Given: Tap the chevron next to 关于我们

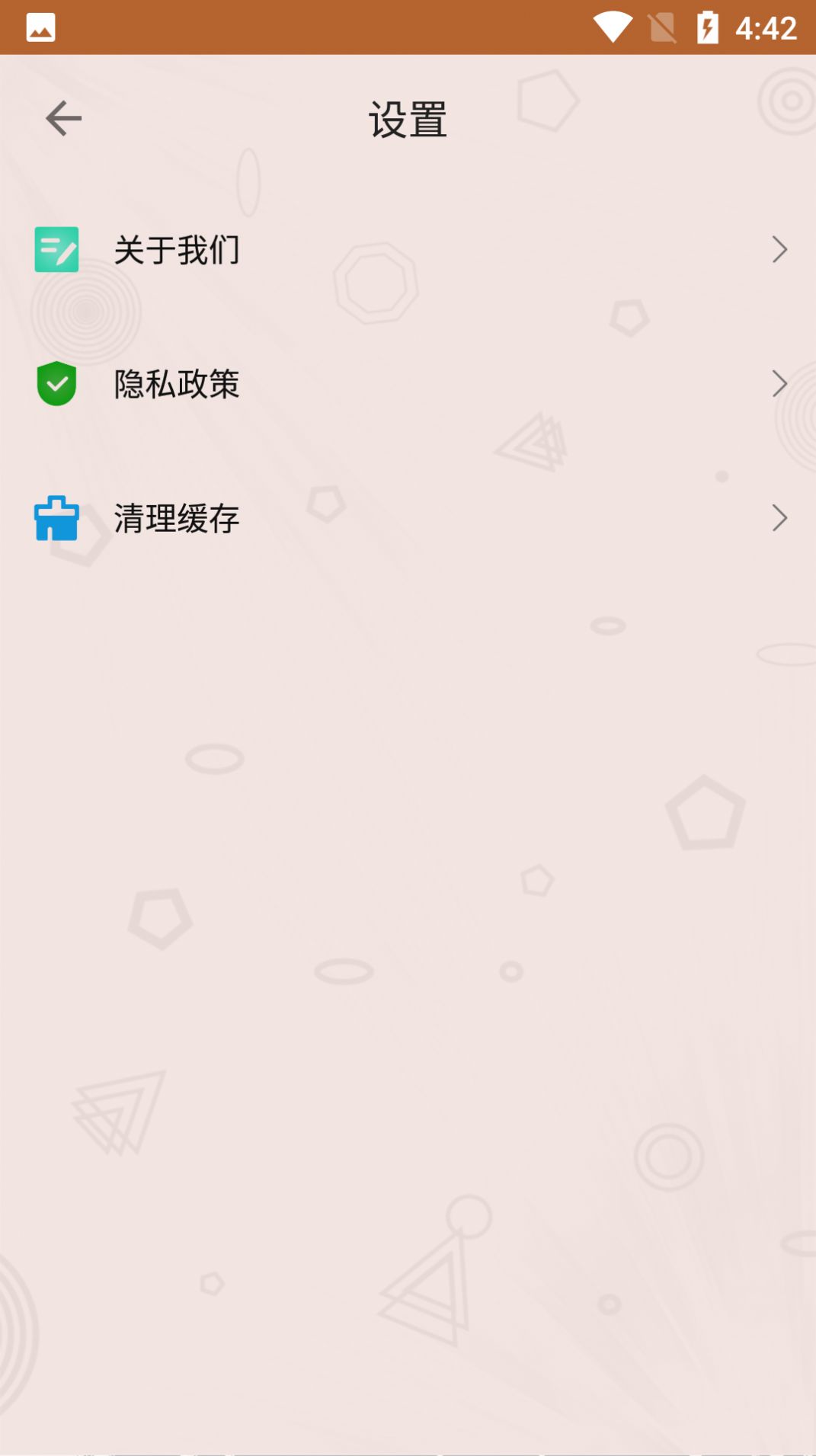Looking at the screenshot, I should (779, 249).
